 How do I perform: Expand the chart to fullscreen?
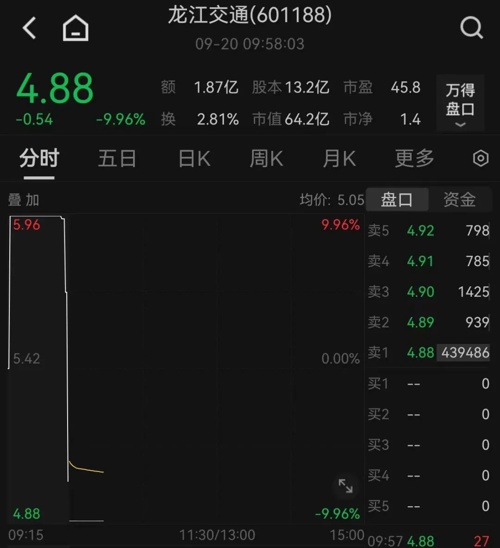click(x=346, y=486)
